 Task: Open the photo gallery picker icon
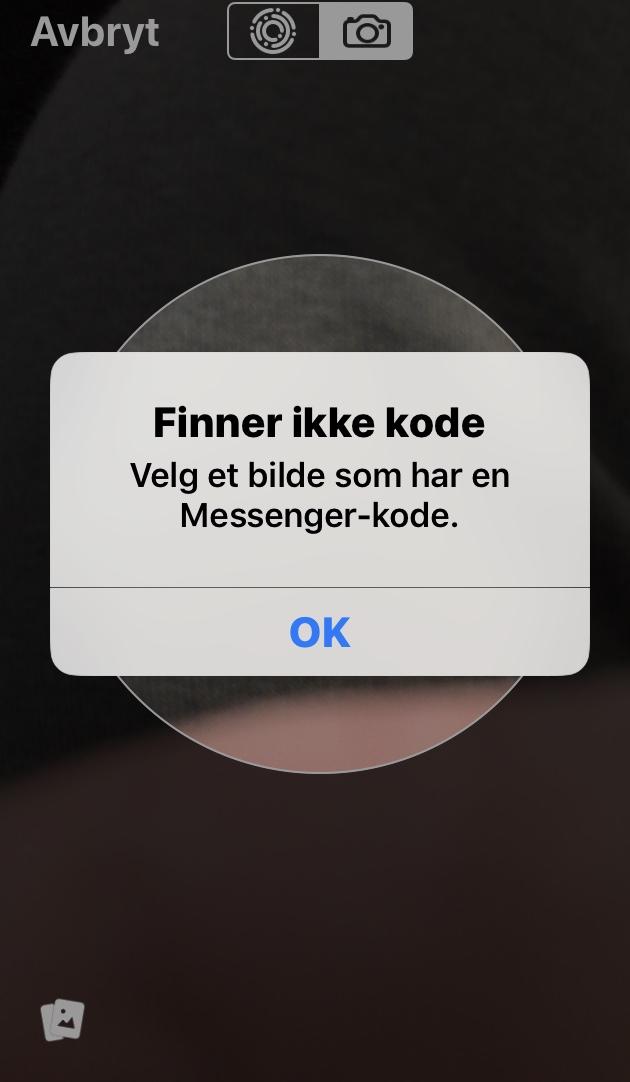tap(63, 1019)
